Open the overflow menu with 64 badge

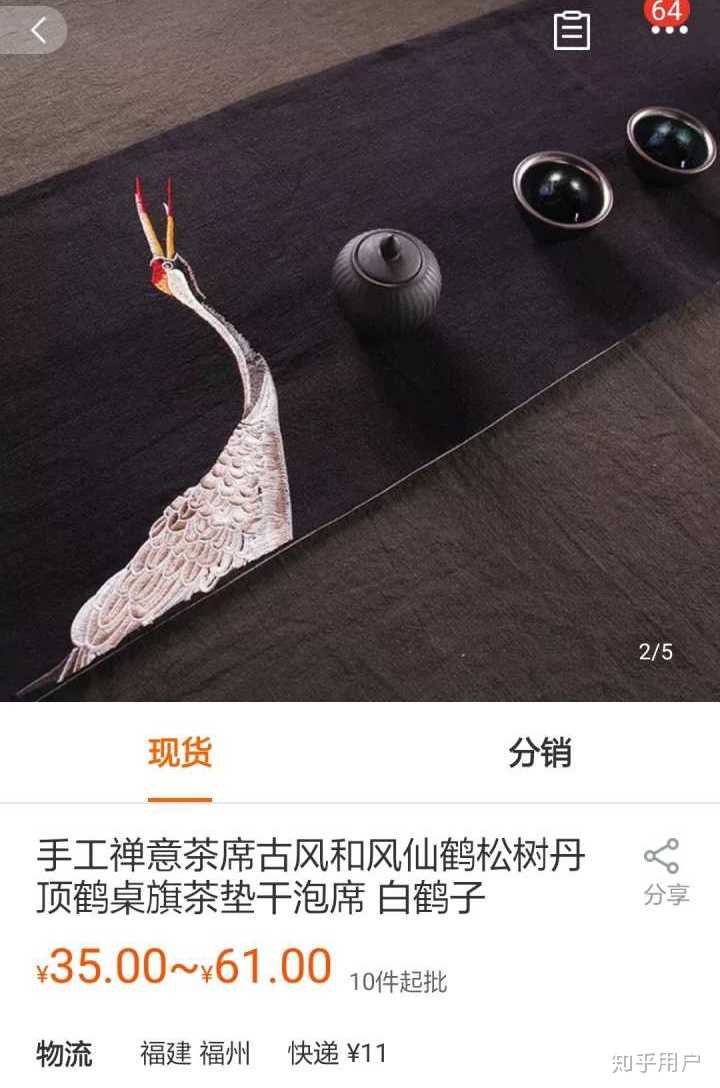pos(666,28)
